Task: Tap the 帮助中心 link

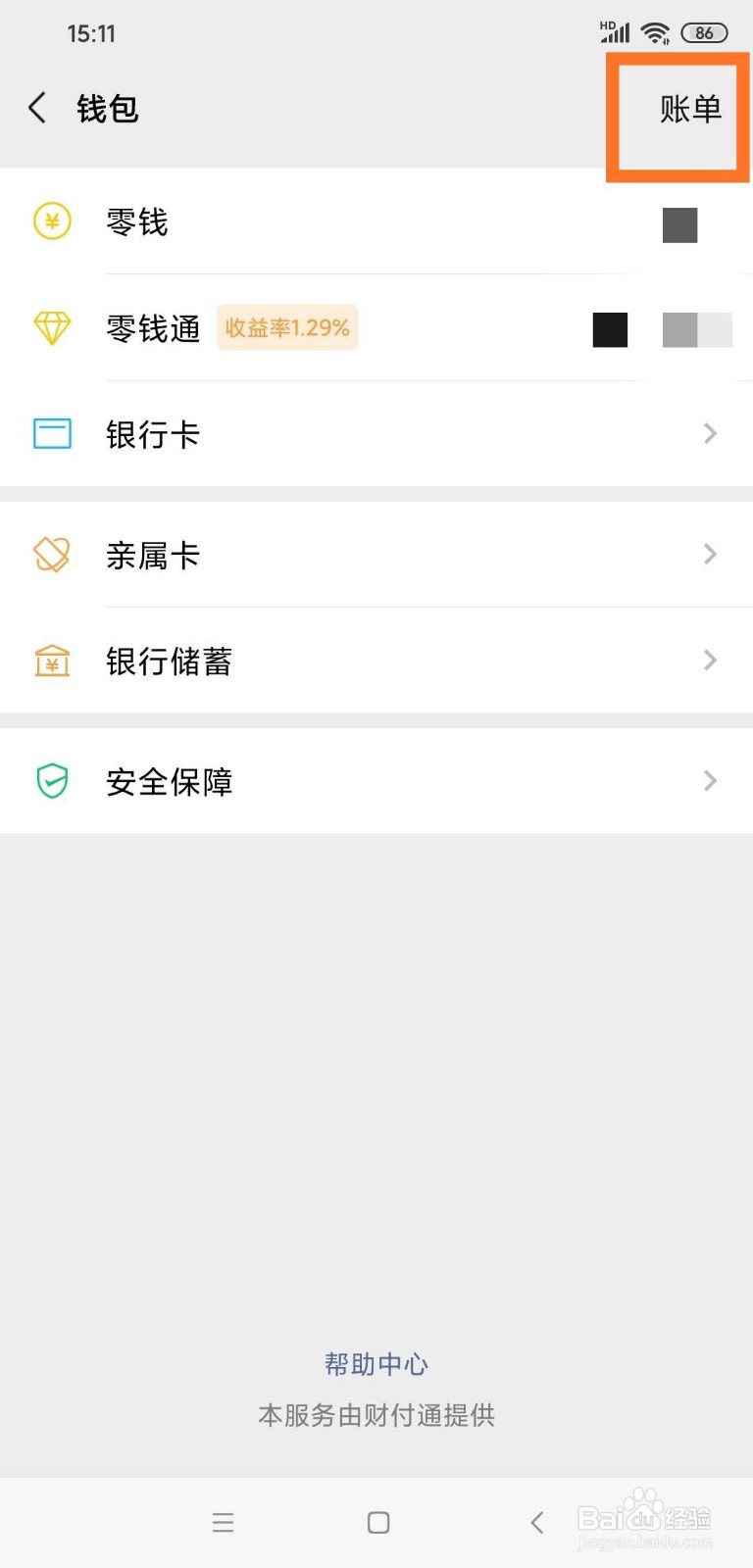Action: pyautogui.click(x=376, y=1364)
